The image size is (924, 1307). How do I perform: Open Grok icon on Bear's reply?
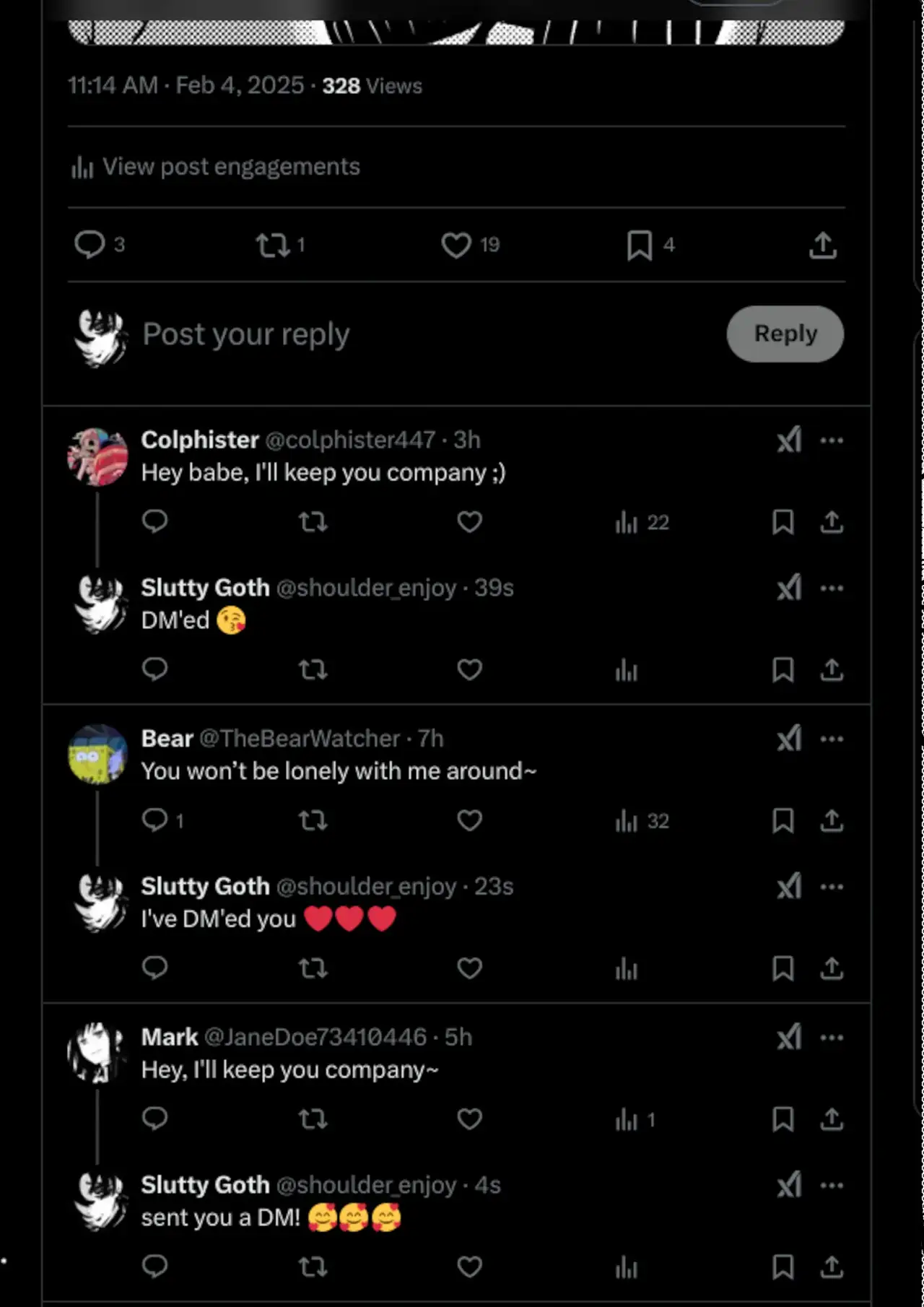point(789,739)
